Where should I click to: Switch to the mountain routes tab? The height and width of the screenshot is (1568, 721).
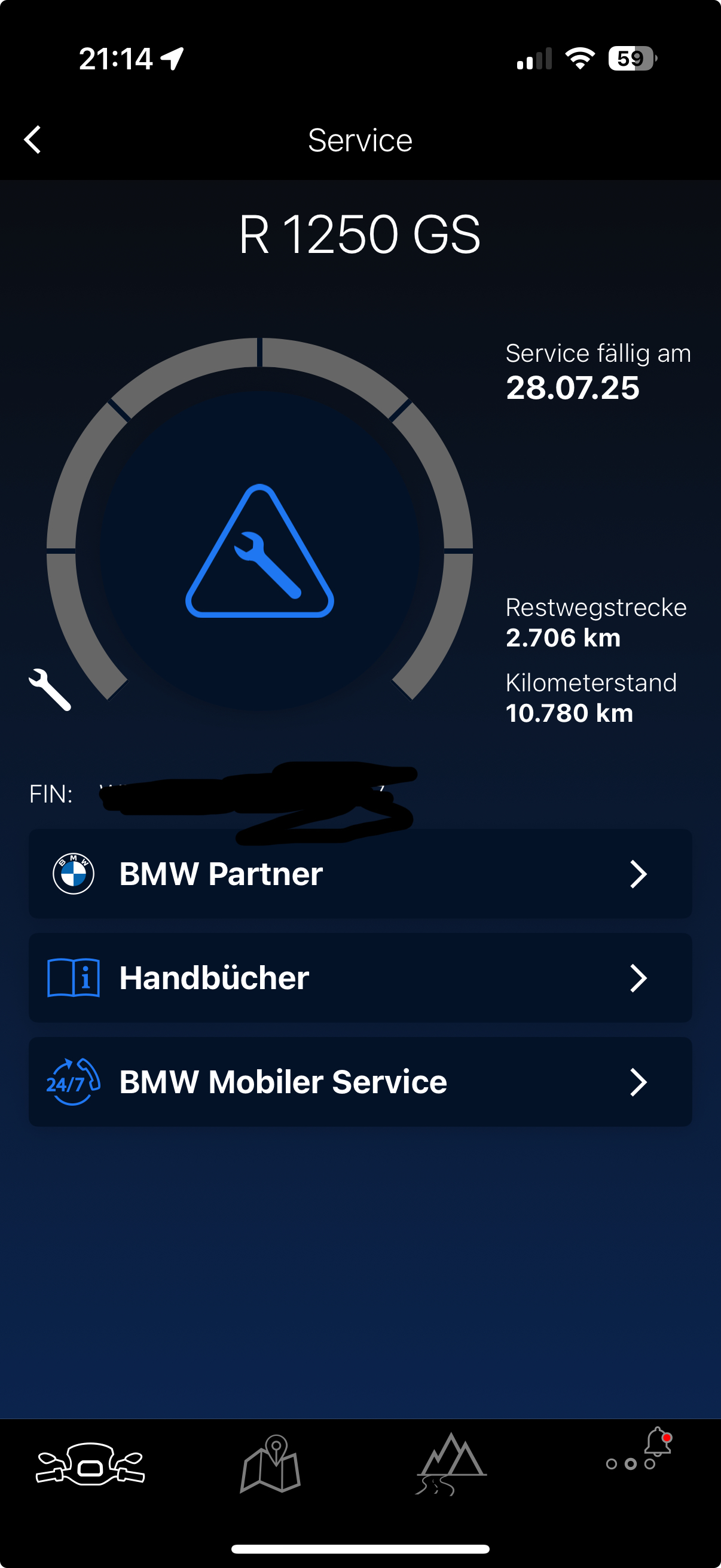coord(451,1464)
